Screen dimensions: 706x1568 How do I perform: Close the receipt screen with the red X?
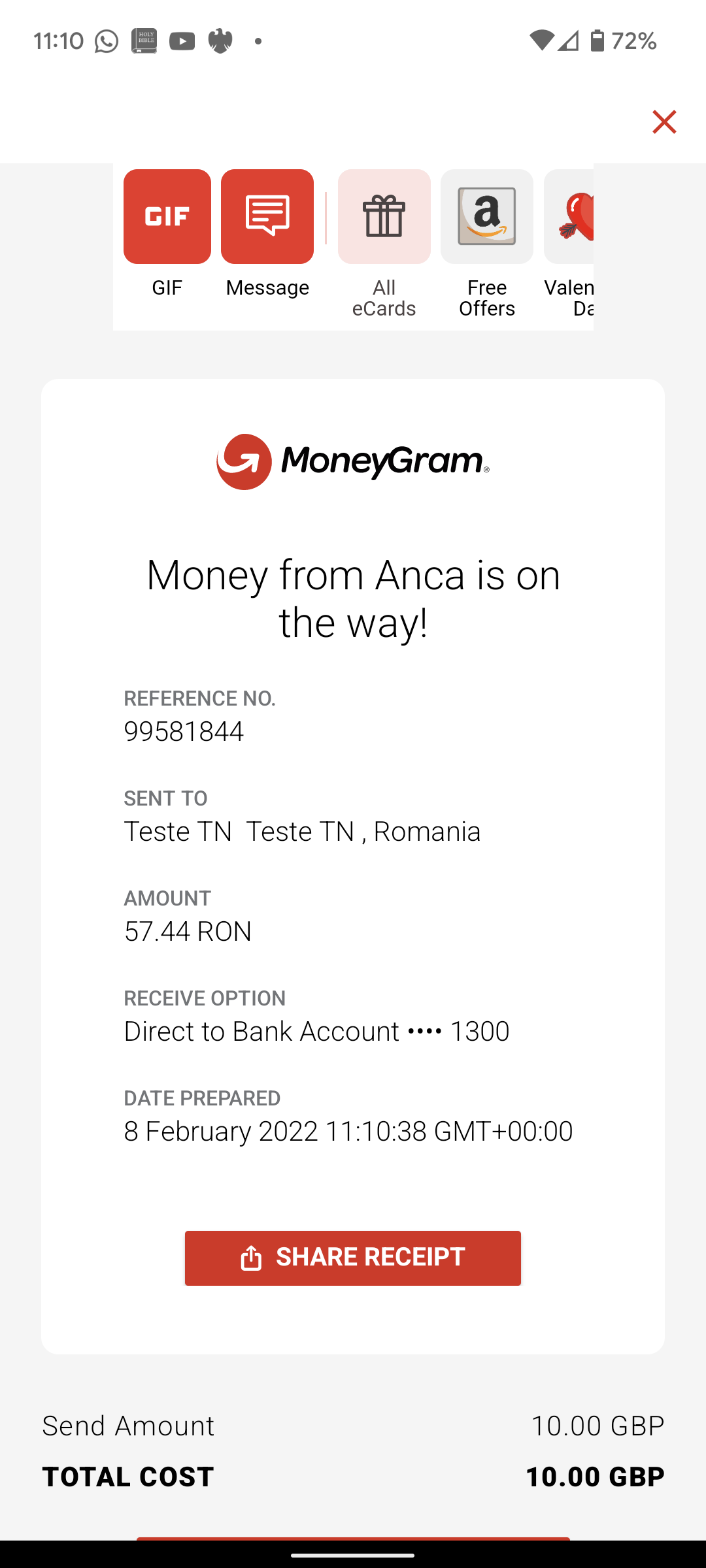(x=664, y=122)
